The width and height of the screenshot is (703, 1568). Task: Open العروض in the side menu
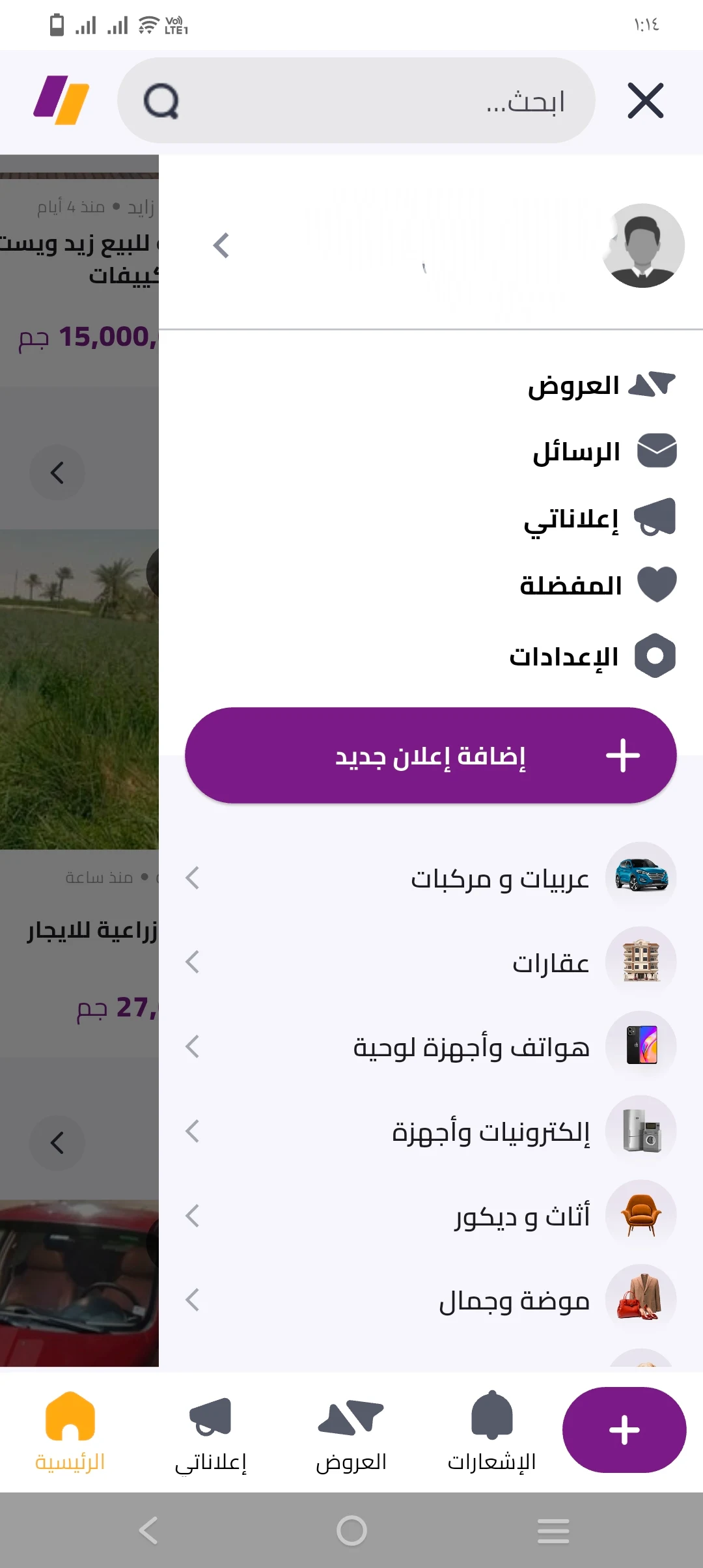coord(599,385)
